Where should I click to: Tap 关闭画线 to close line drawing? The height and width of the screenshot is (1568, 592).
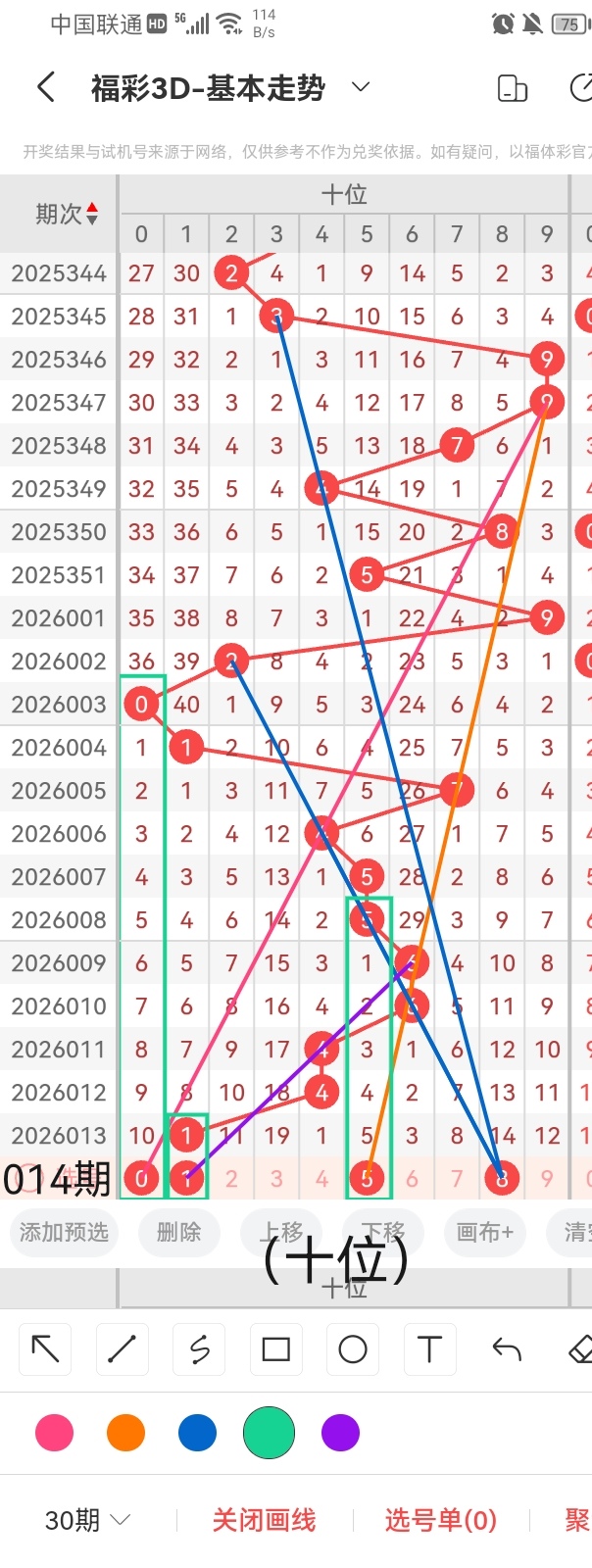click(x=264, y=1520)
